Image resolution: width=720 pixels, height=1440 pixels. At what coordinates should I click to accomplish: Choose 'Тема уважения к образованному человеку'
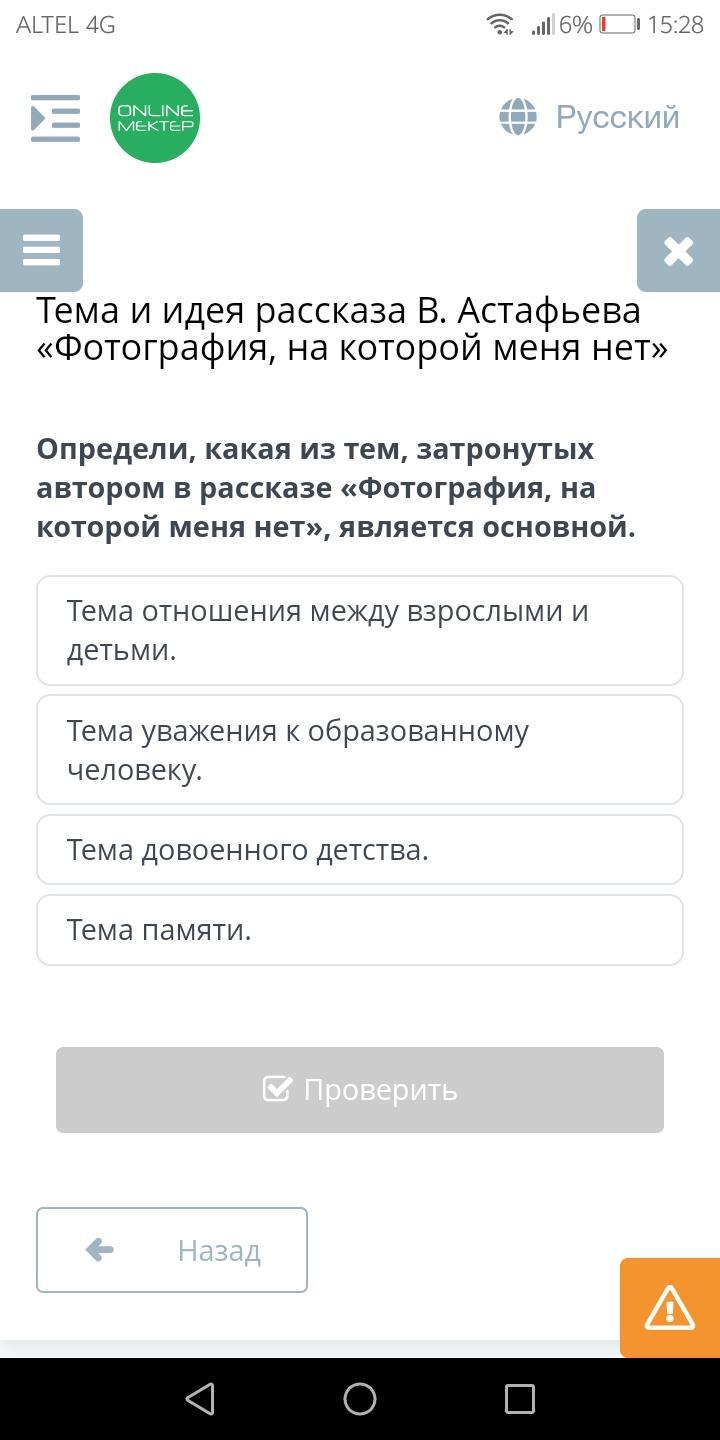pos(360,750)
